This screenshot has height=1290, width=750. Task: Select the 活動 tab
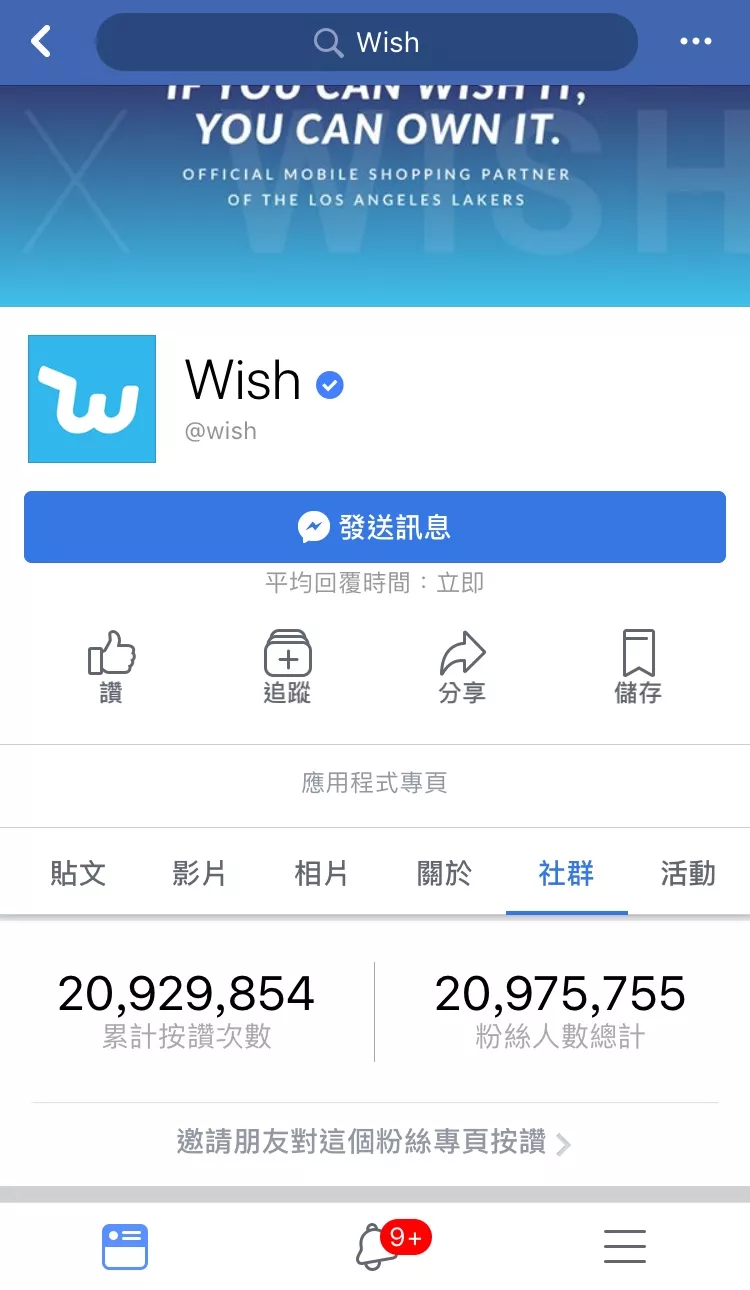688,872
